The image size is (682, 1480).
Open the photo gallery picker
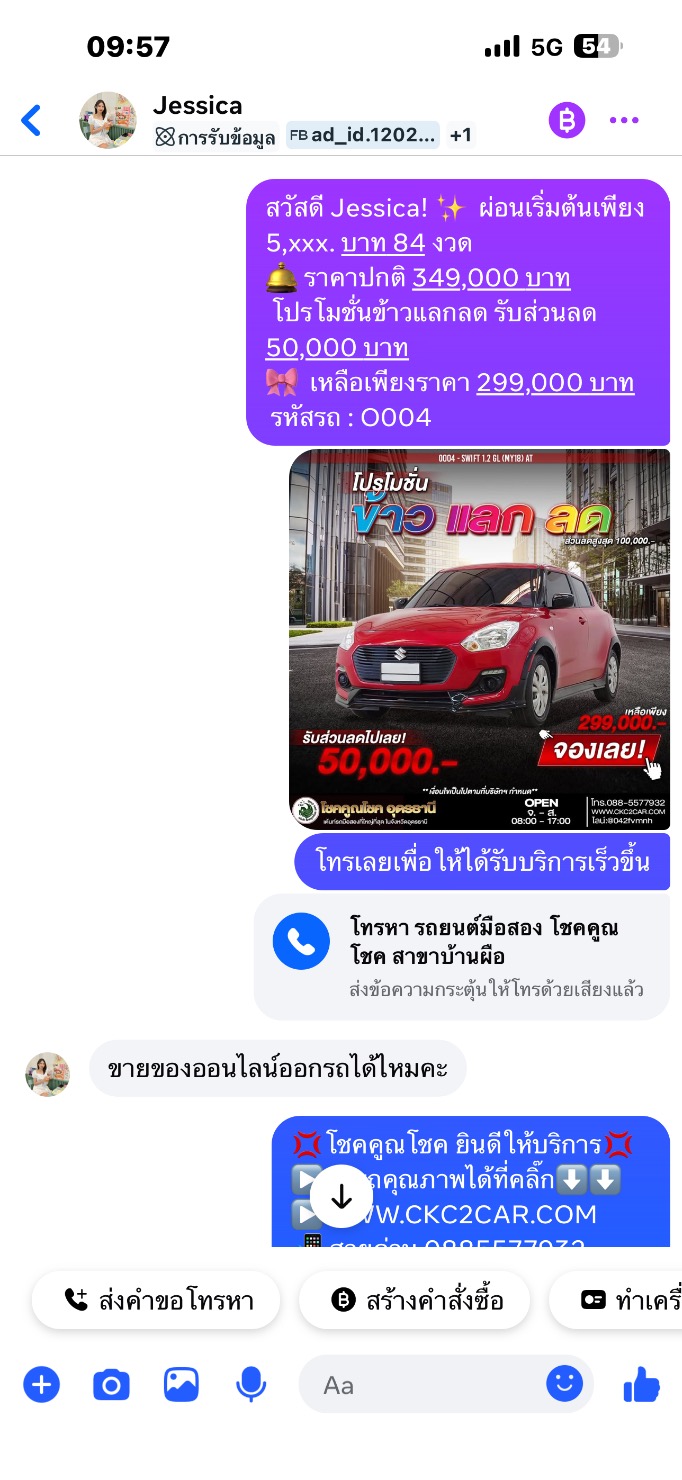181,1385
